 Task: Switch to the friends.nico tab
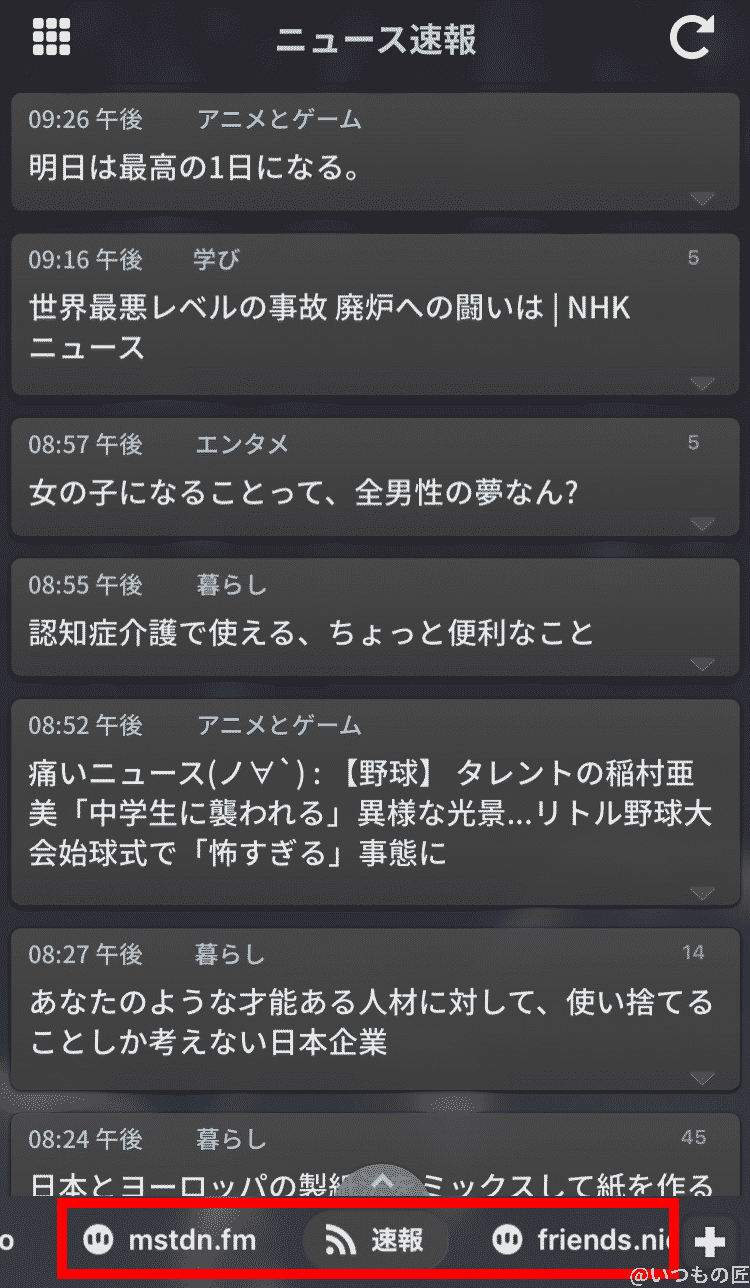click(x=580, y=1241)
